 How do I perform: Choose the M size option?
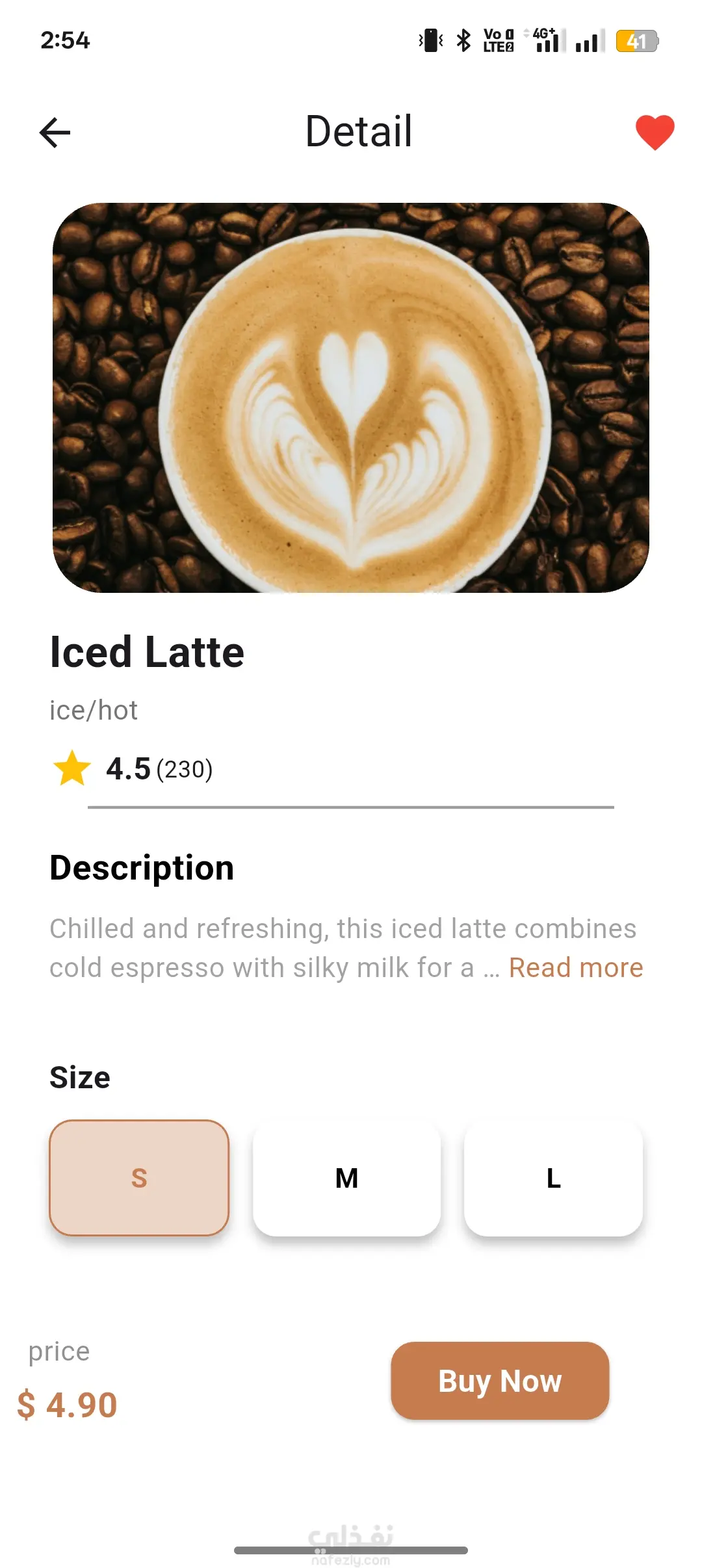(346, 1178)
